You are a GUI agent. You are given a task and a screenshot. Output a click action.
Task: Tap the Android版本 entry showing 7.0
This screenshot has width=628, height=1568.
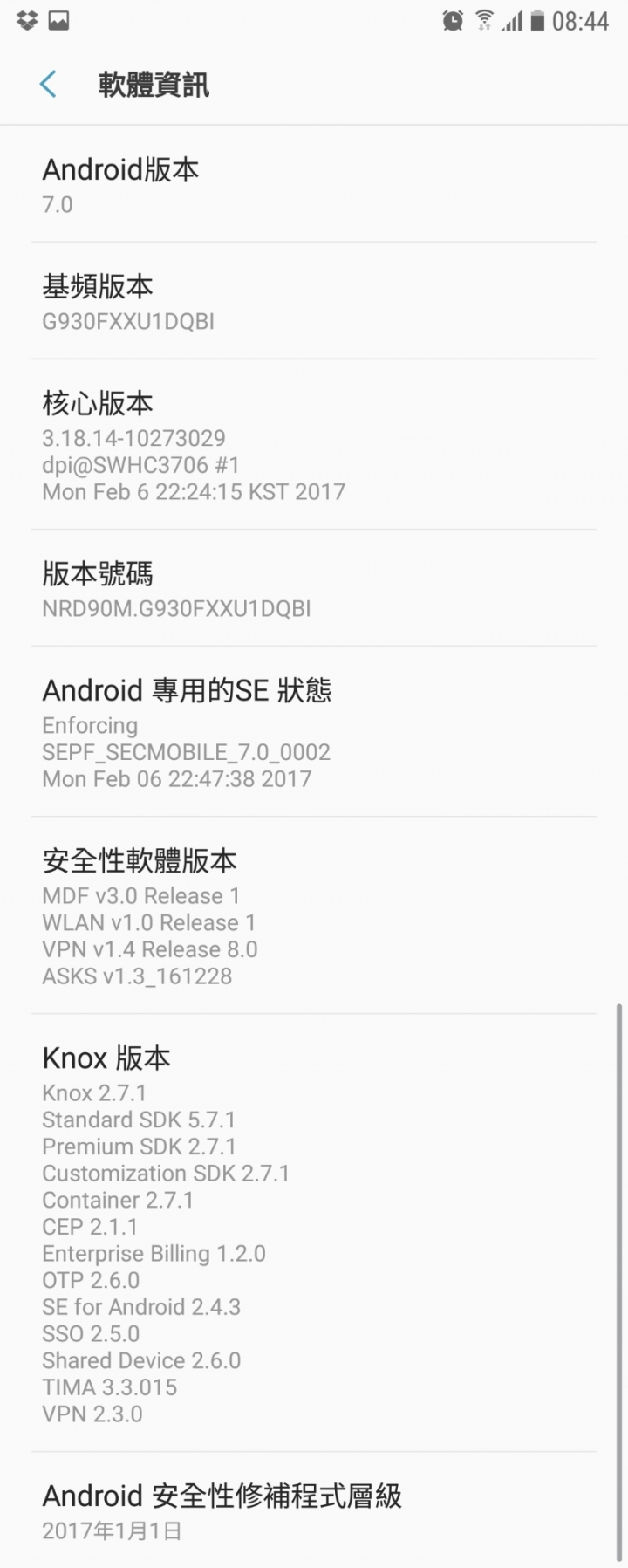(314, 185)
